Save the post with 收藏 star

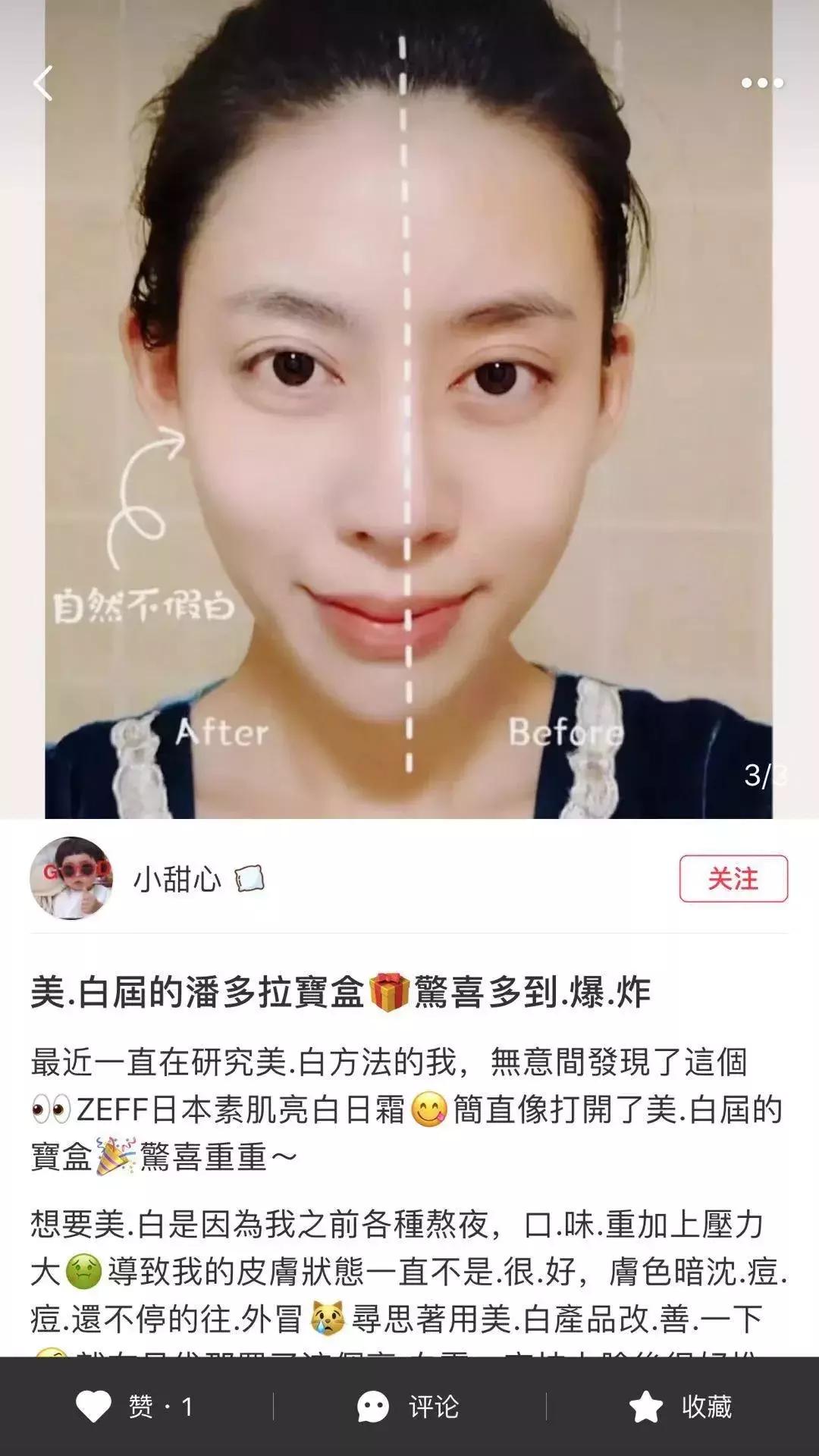(x=646, y=1407)
